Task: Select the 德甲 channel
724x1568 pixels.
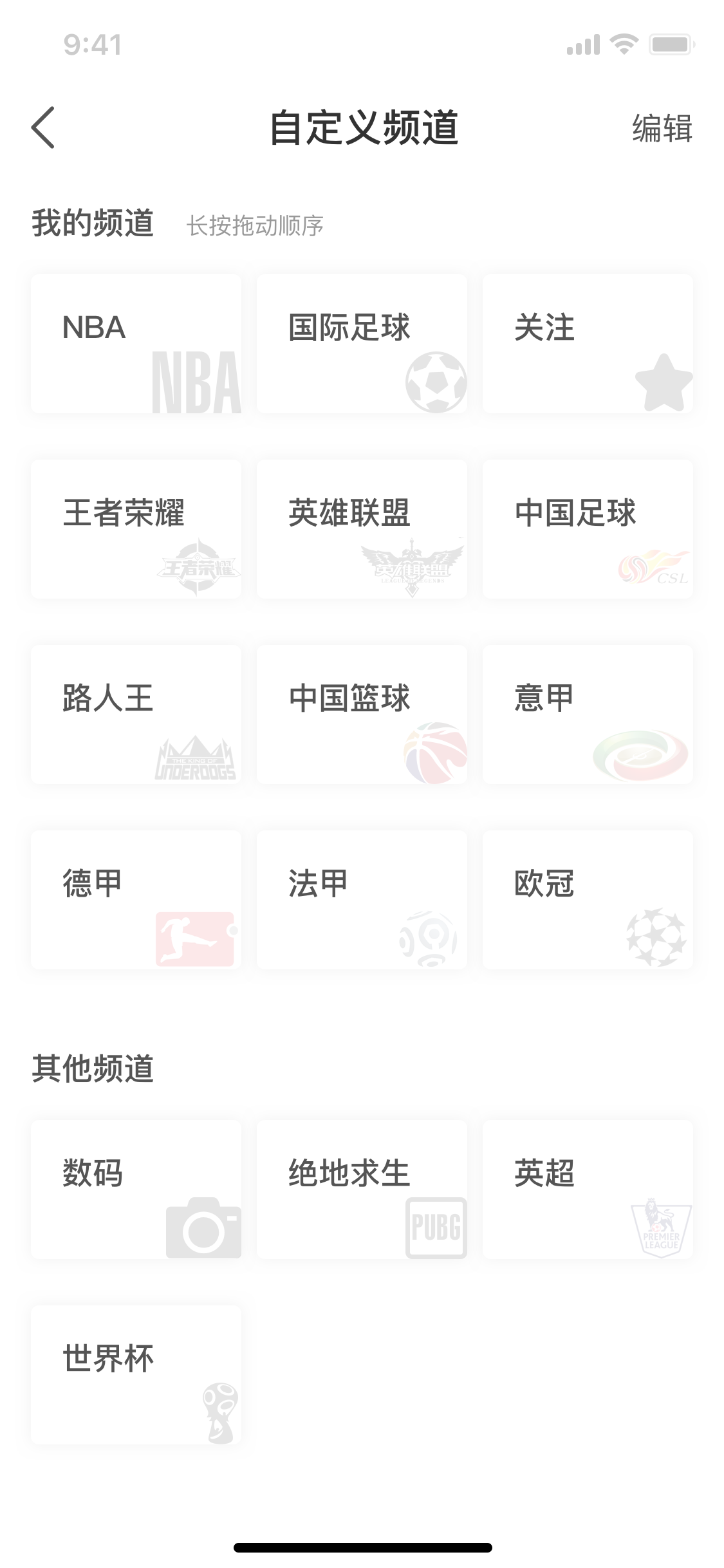Action: point(136,900)
